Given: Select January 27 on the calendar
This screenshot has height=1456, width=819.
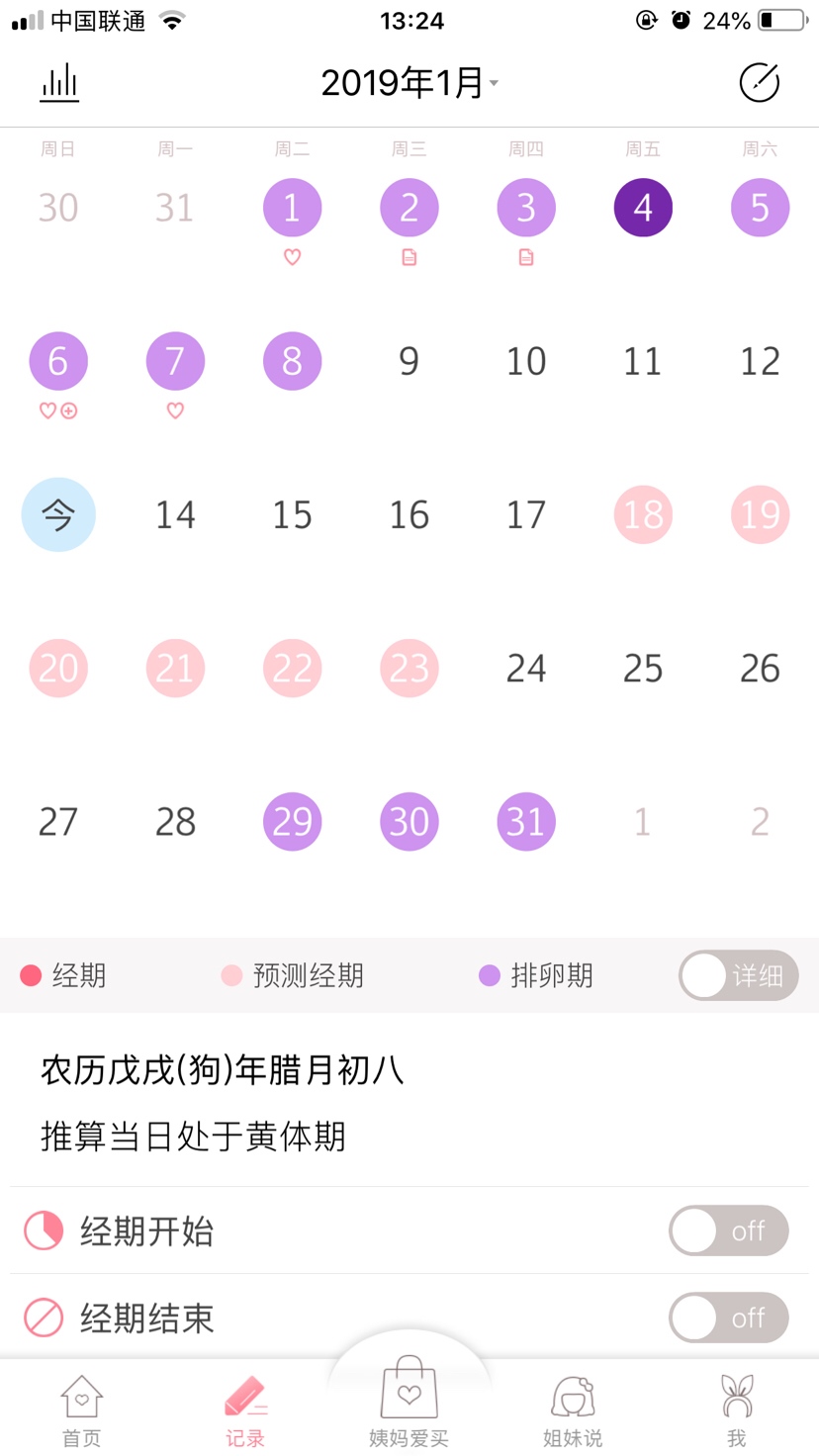Looking at the screenshot, I should [58, 821].
